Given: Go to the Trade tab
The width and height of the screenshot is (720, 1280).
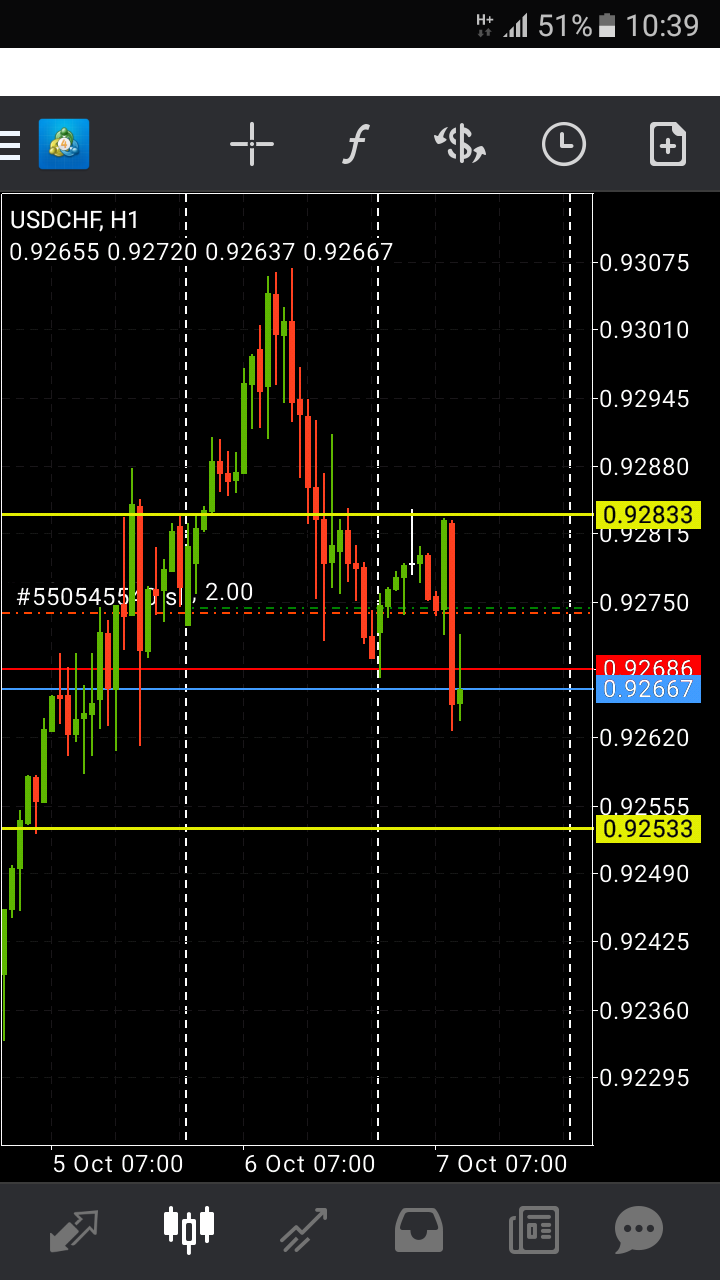Looking at the screenshot, I should [x=303, y=1230].
